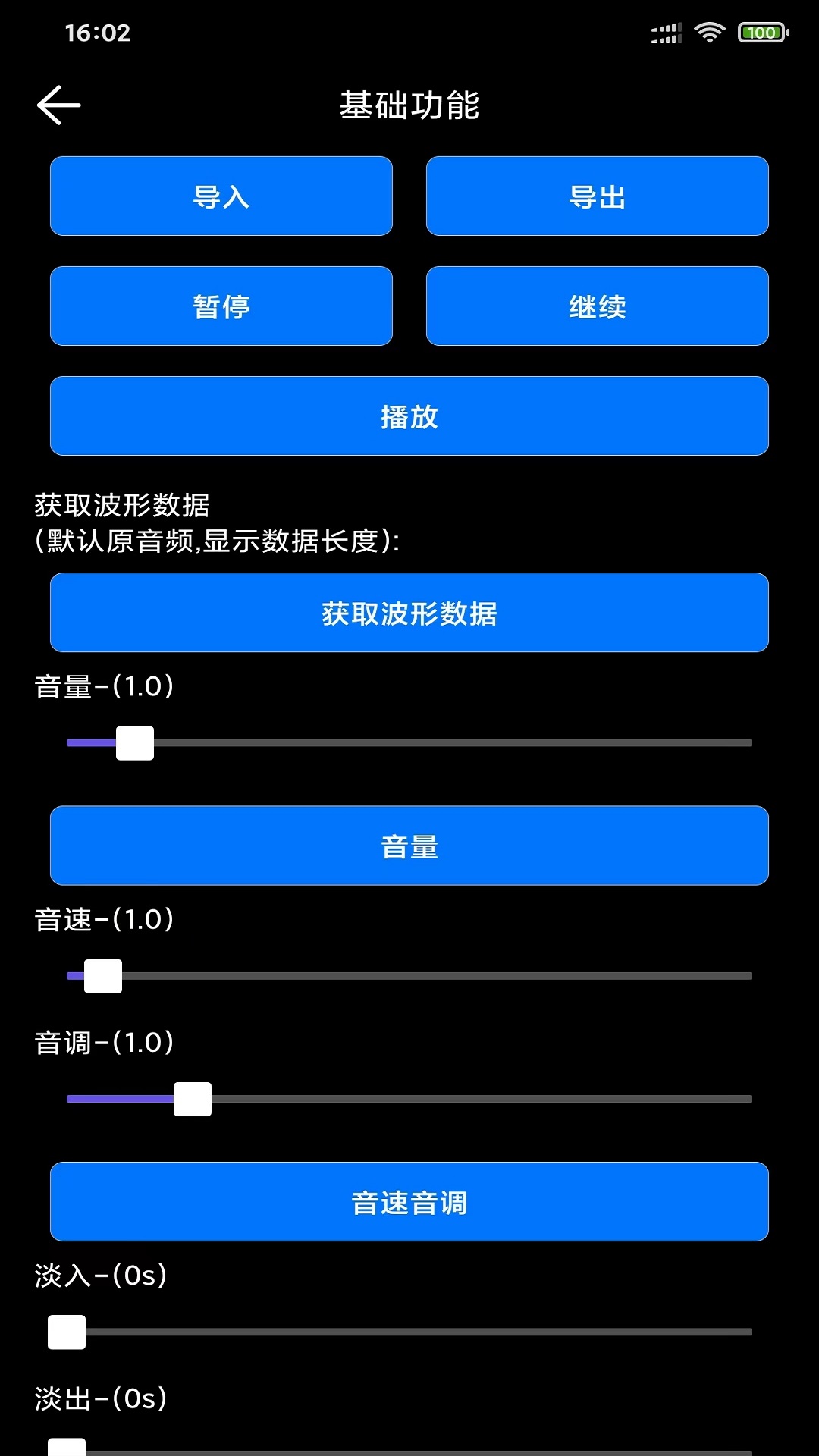Adjust the 音调 pitch slider thumb
Image resolution: width=819 pixels, height=1456 pixels.
point(192,1097)
